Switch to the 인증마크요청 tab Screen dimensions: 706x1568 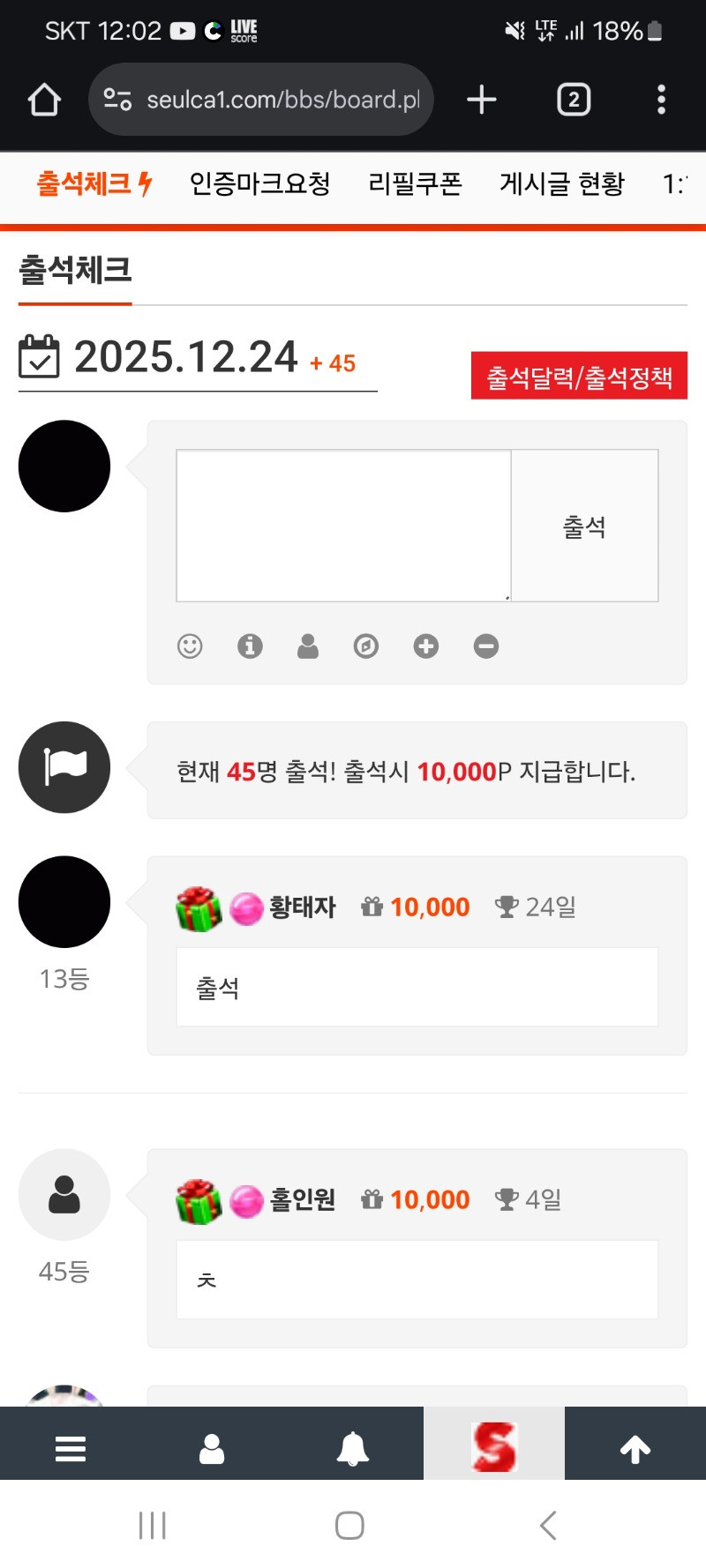tap(260, 183)
